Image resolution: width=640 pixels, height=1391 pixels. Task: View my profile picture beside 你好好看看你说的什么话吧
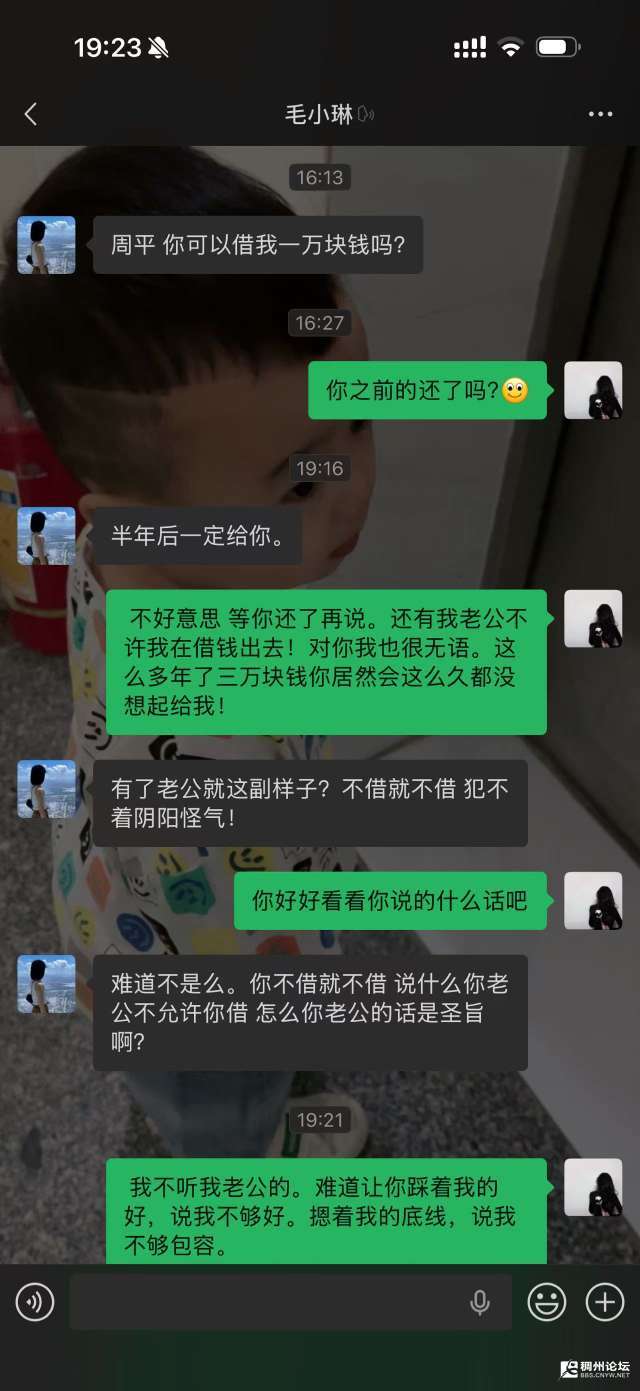pos(593,900)
